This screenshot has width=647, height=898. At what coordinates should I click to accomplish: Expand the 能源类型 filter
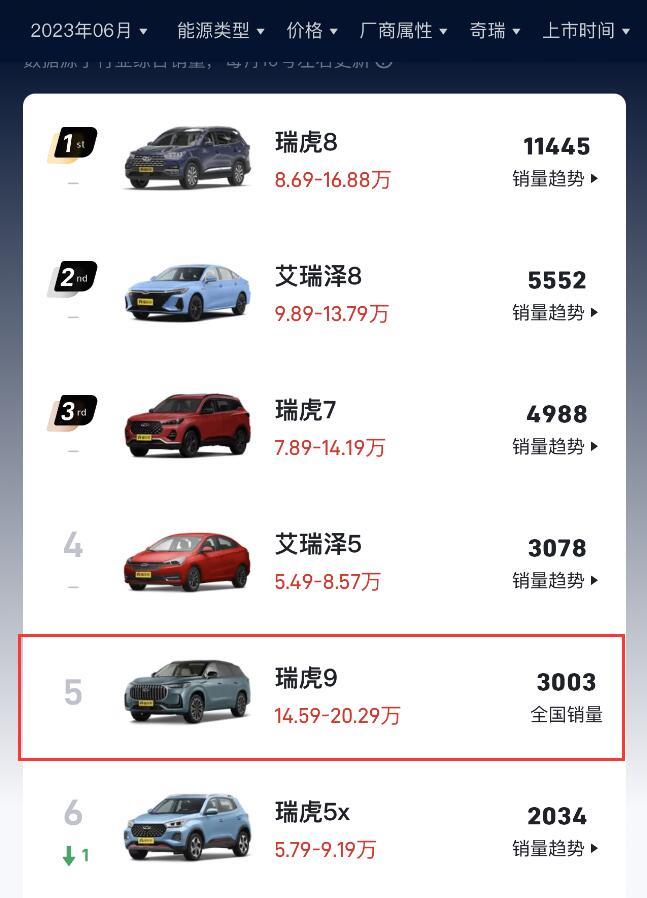click(221, 31)
